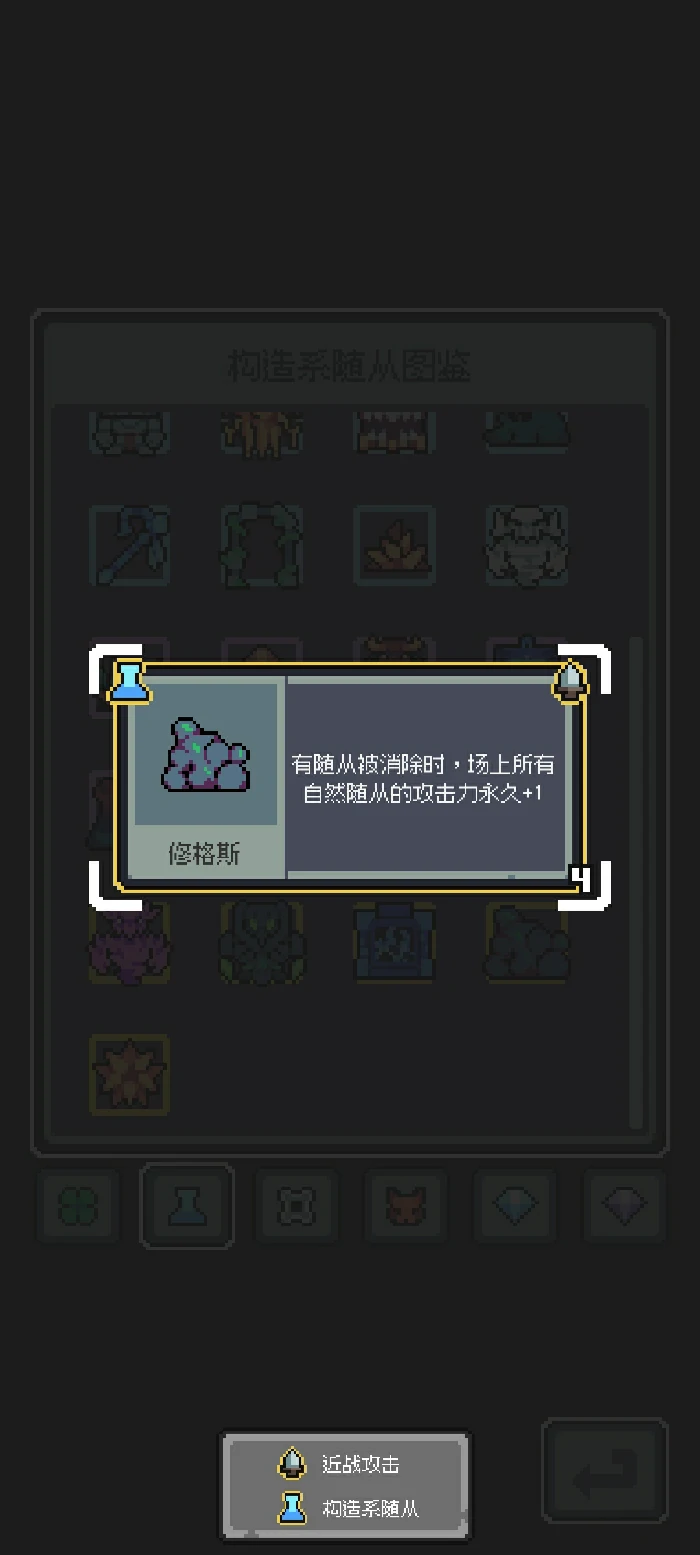The image size is (700, 1555).
Task: Open the pickaxe minion tile
Action: [130, 545]
